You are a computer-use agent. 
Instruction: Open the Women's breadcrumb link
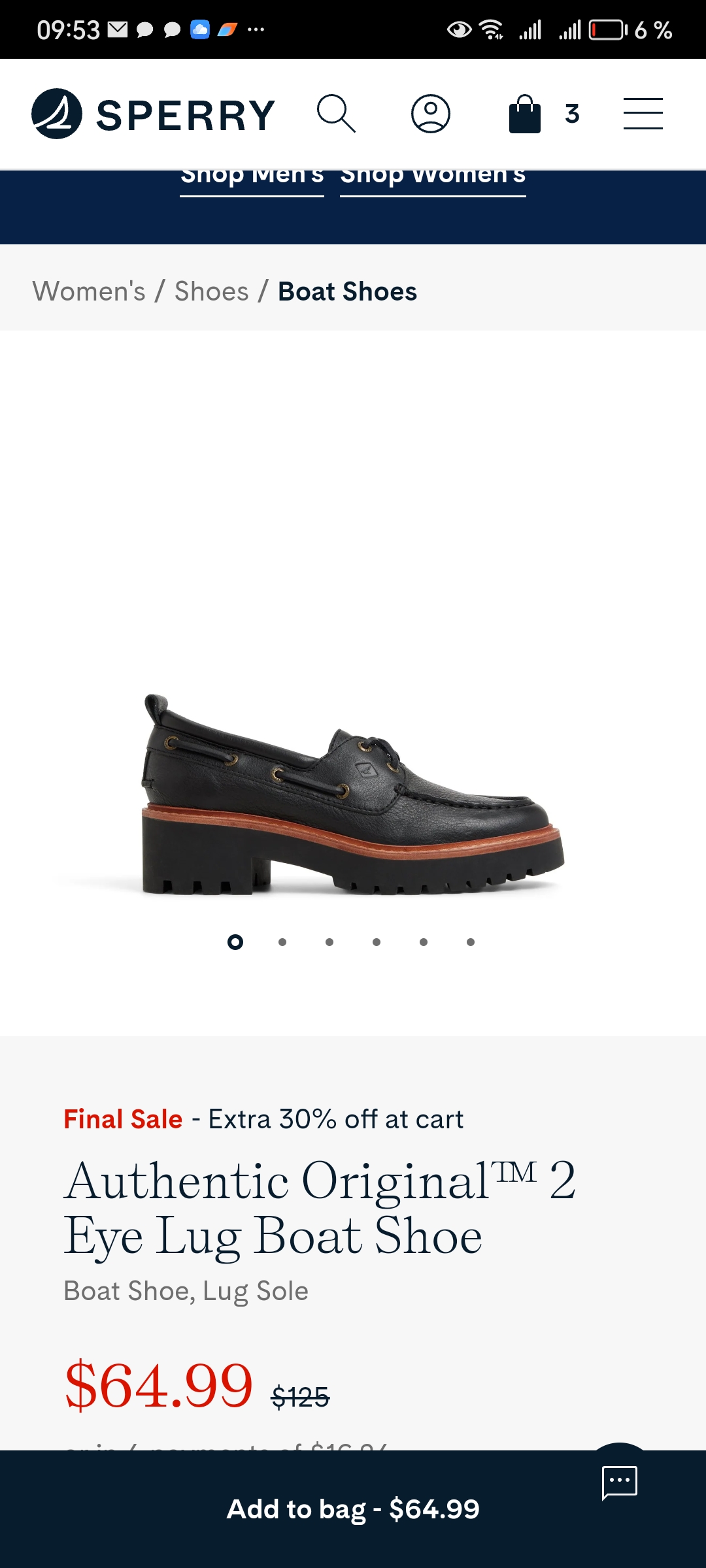pyautogui.click(x=89, y=291)
